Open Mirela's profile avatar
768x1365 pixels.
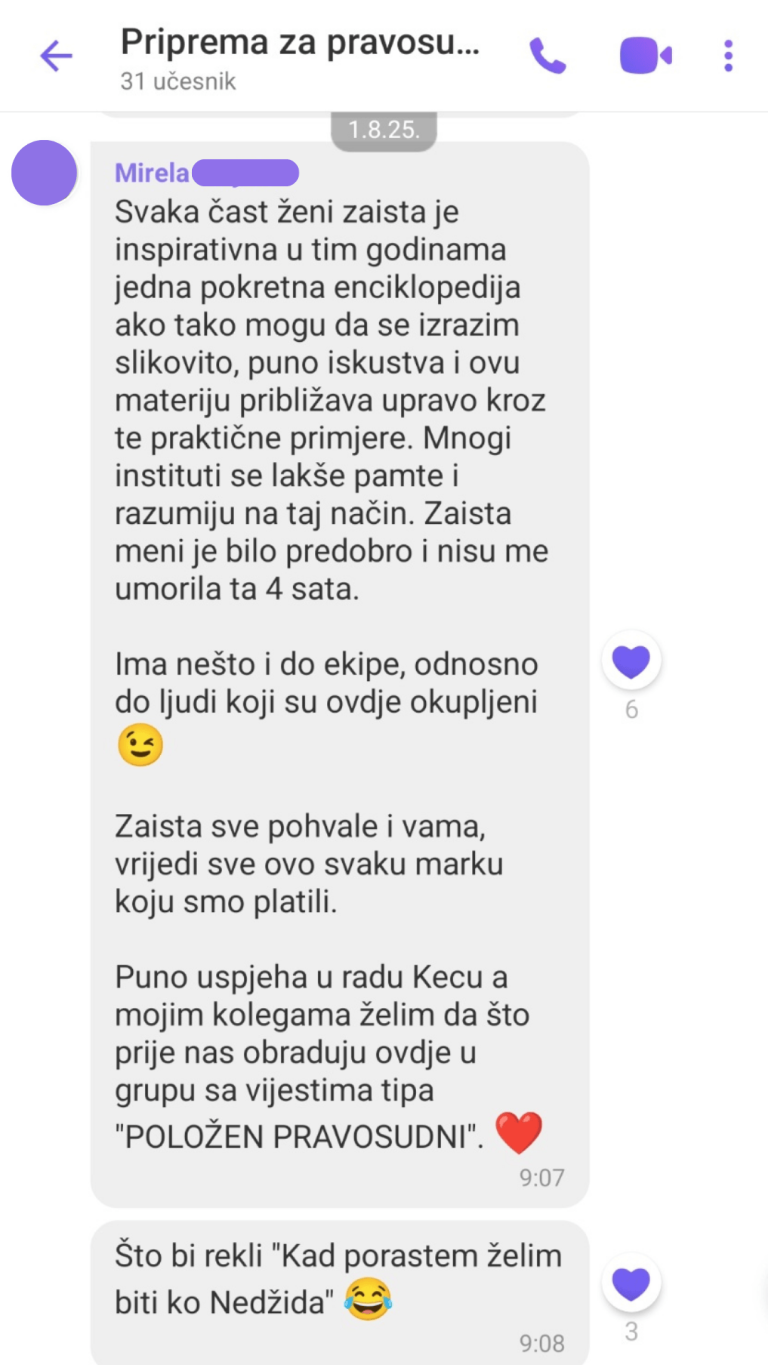click(x=44, y=173)
